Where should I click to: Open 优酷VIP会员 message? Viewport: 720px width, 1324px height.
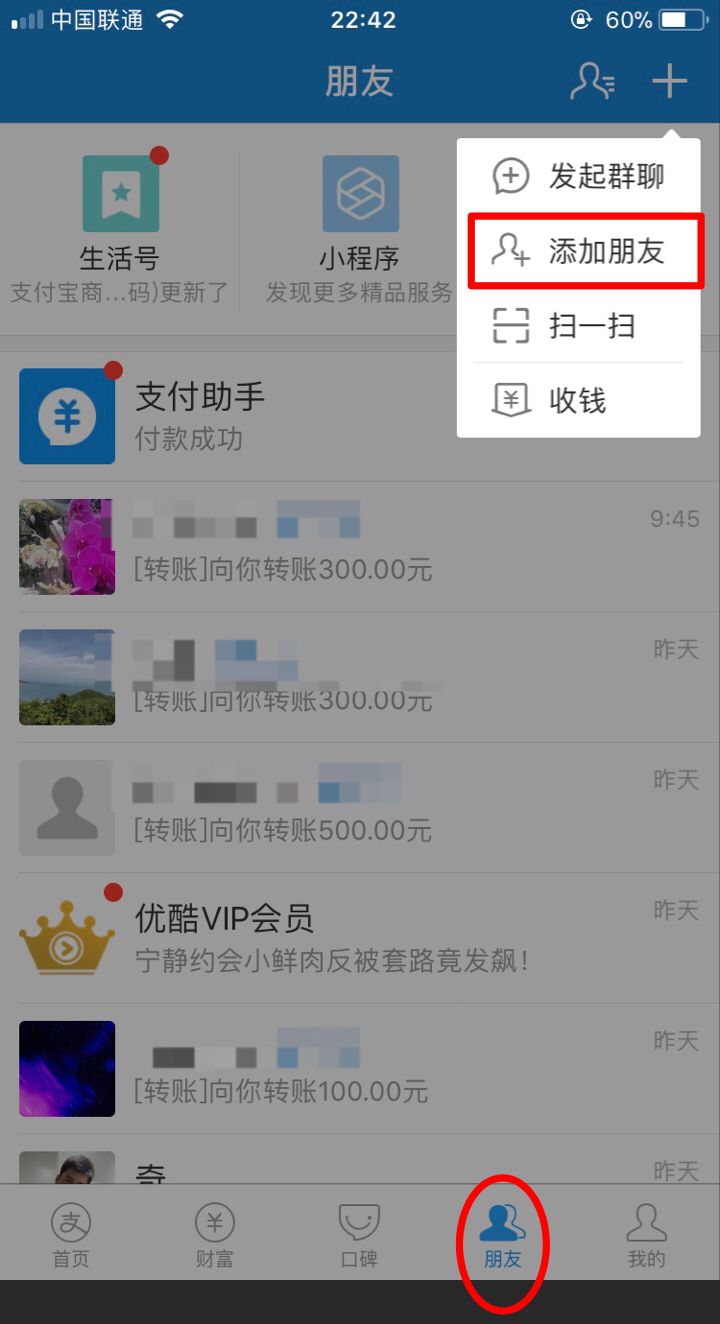coord(360,937)
